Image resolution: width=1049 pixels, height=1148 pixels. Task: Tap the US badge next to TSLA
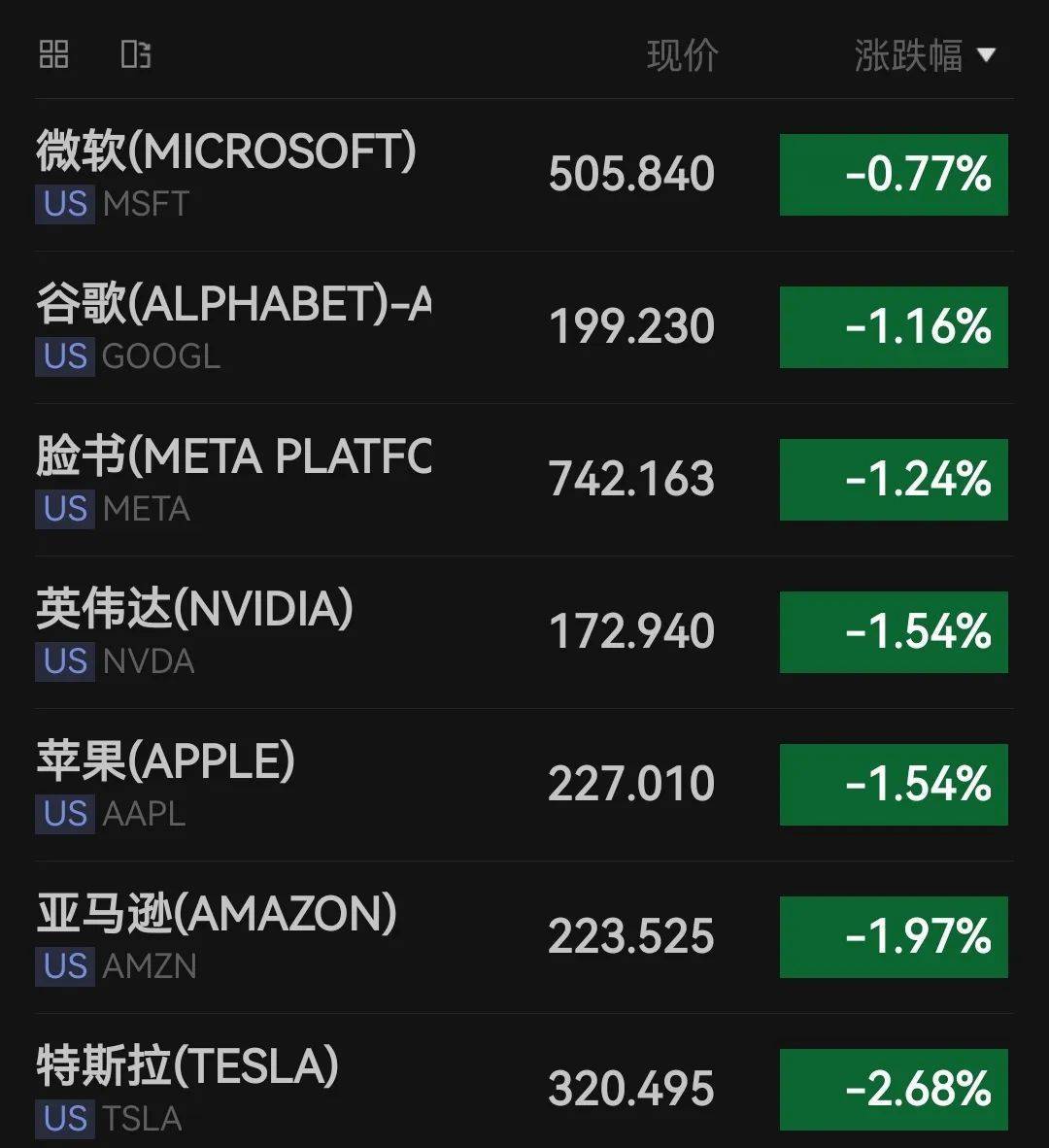pos(63,1119)
